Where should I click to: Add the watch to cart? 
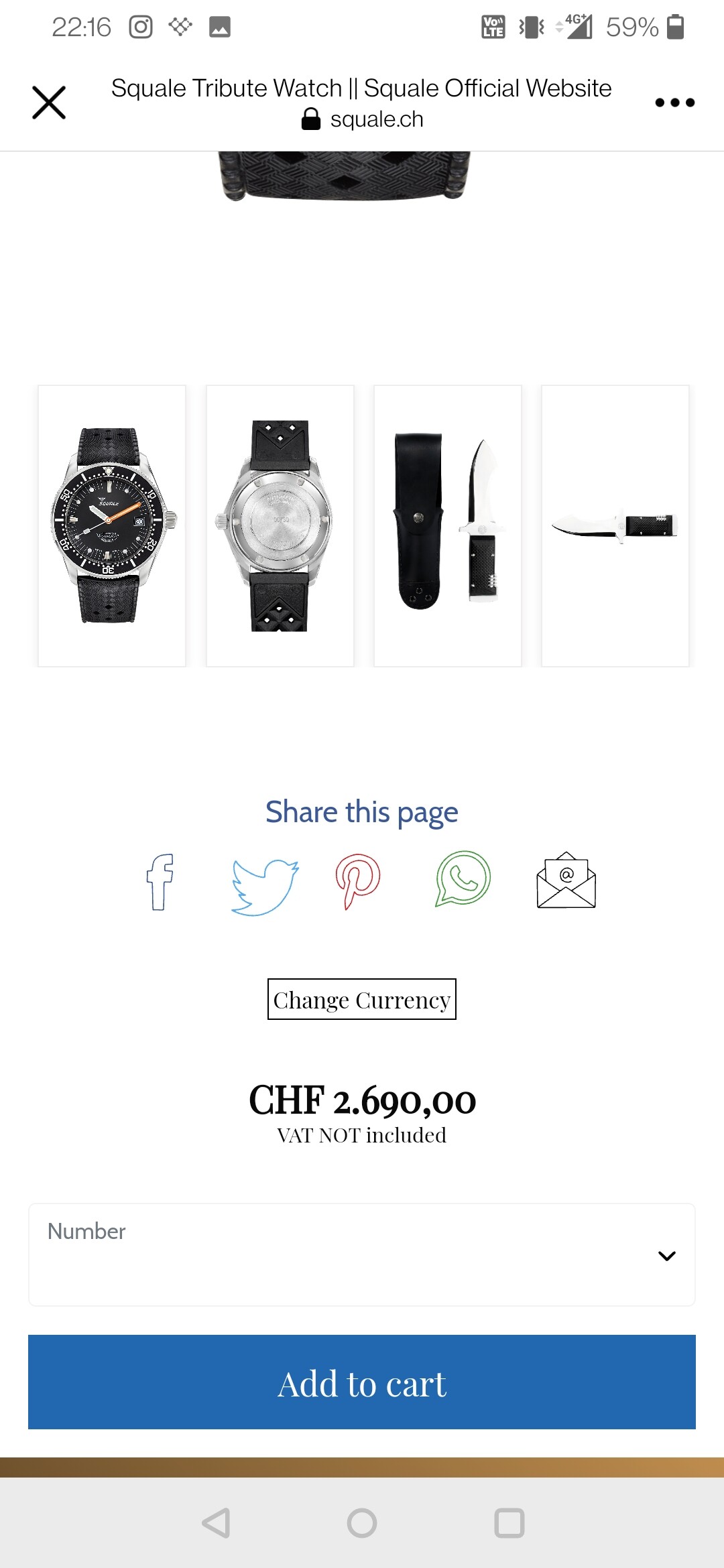pyautogui.click(x=362, y=1382)
